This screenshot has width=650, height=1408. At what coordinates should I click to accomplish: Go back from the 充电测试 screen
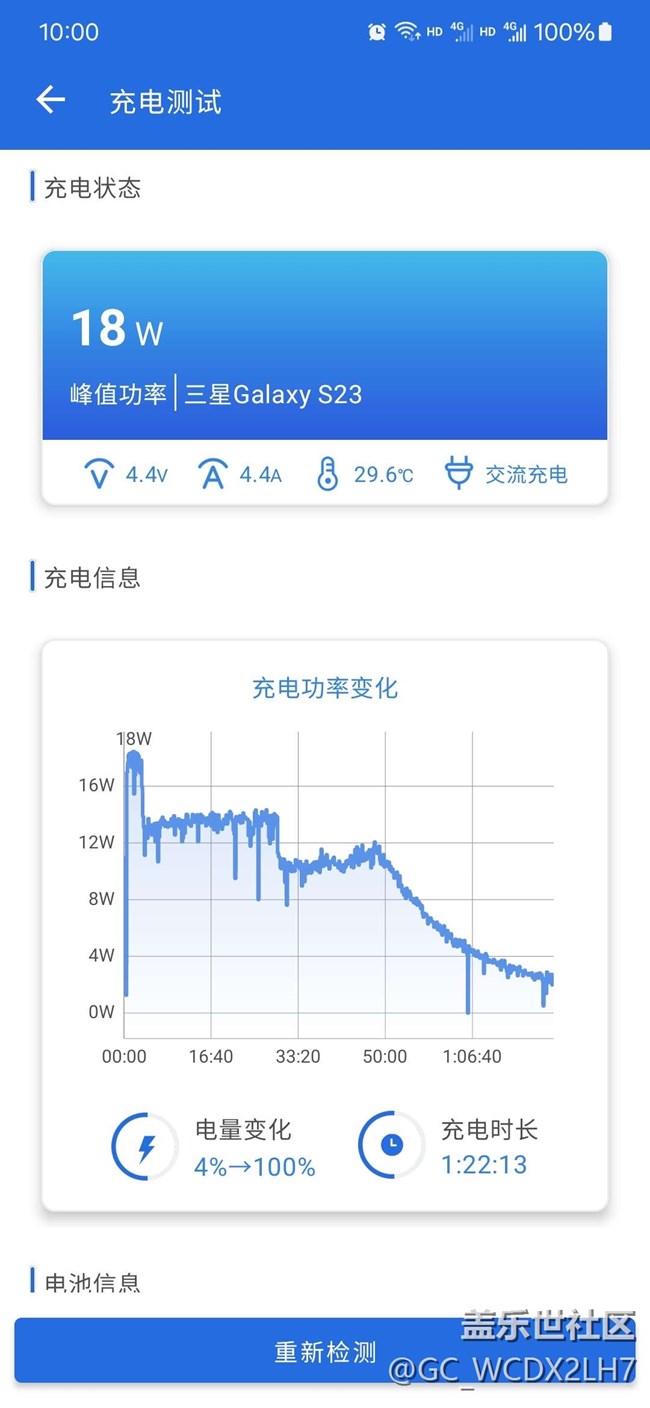[50, 100]
